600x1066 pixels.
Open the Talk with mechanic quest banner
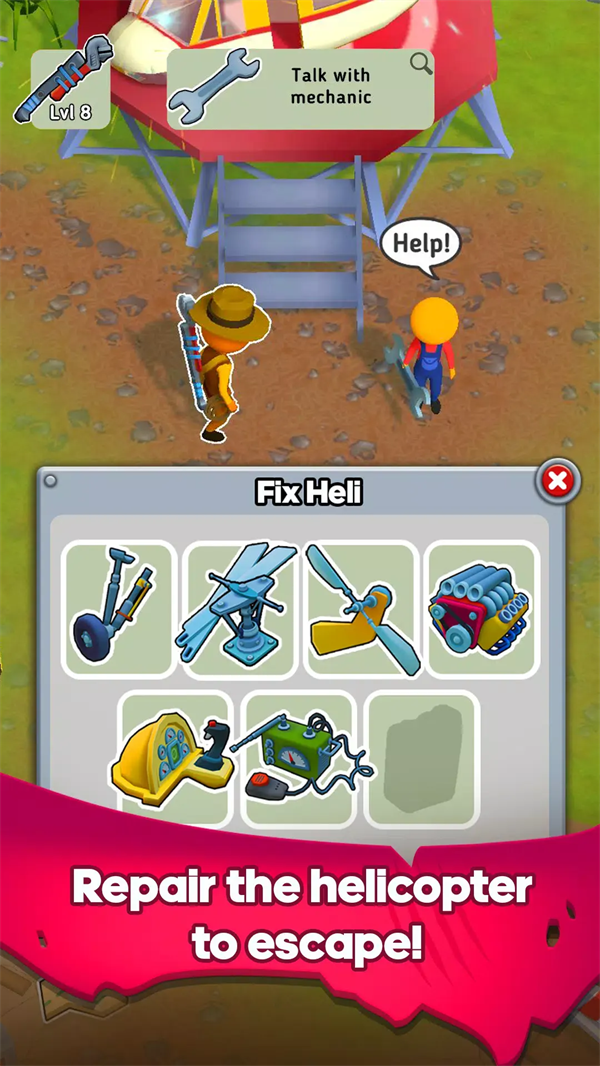300,88
